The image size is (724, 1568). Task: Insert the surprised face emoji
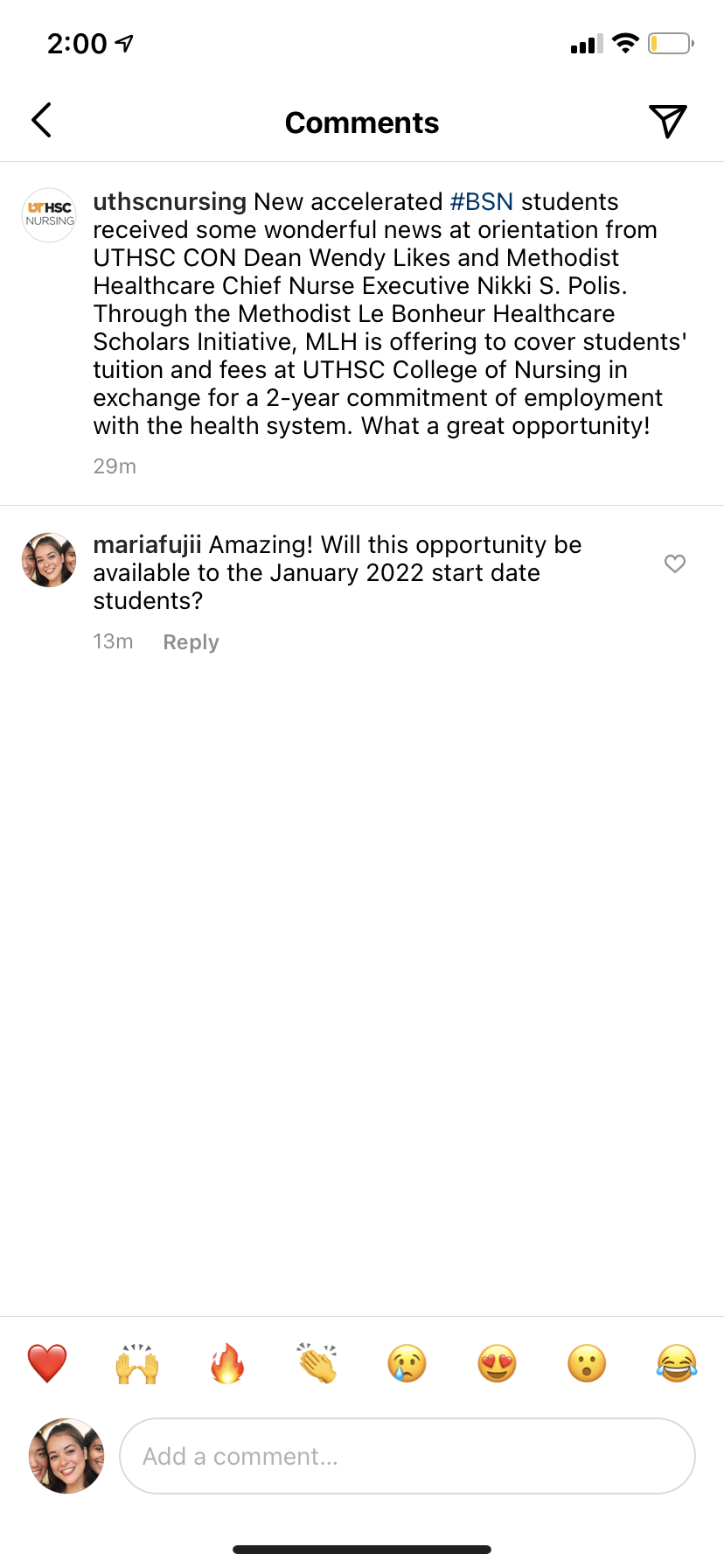(587, 1363)
